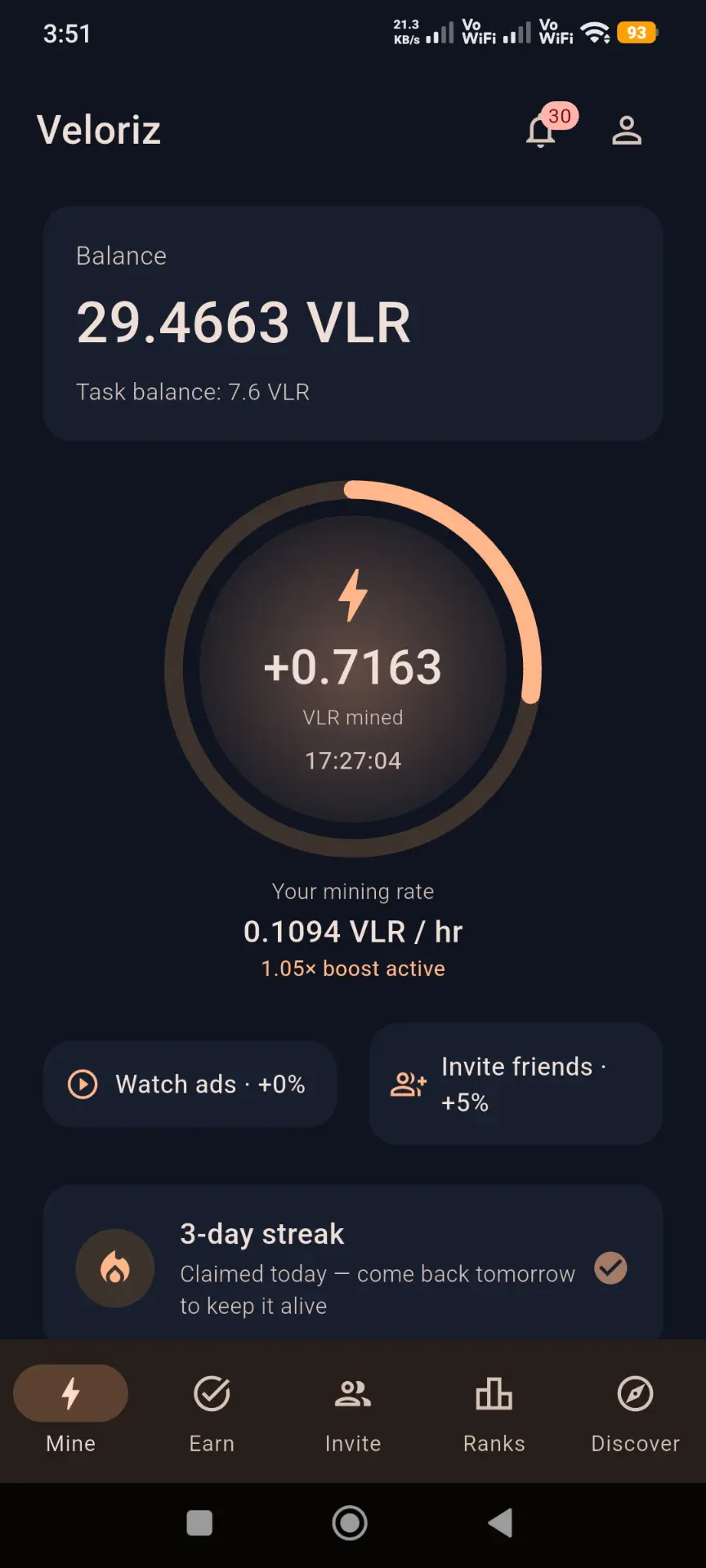Image resolution: width=706 pixels, height=1568 pixels.
Task: Switch to the Earn tab
Action: pos(212,1412)
